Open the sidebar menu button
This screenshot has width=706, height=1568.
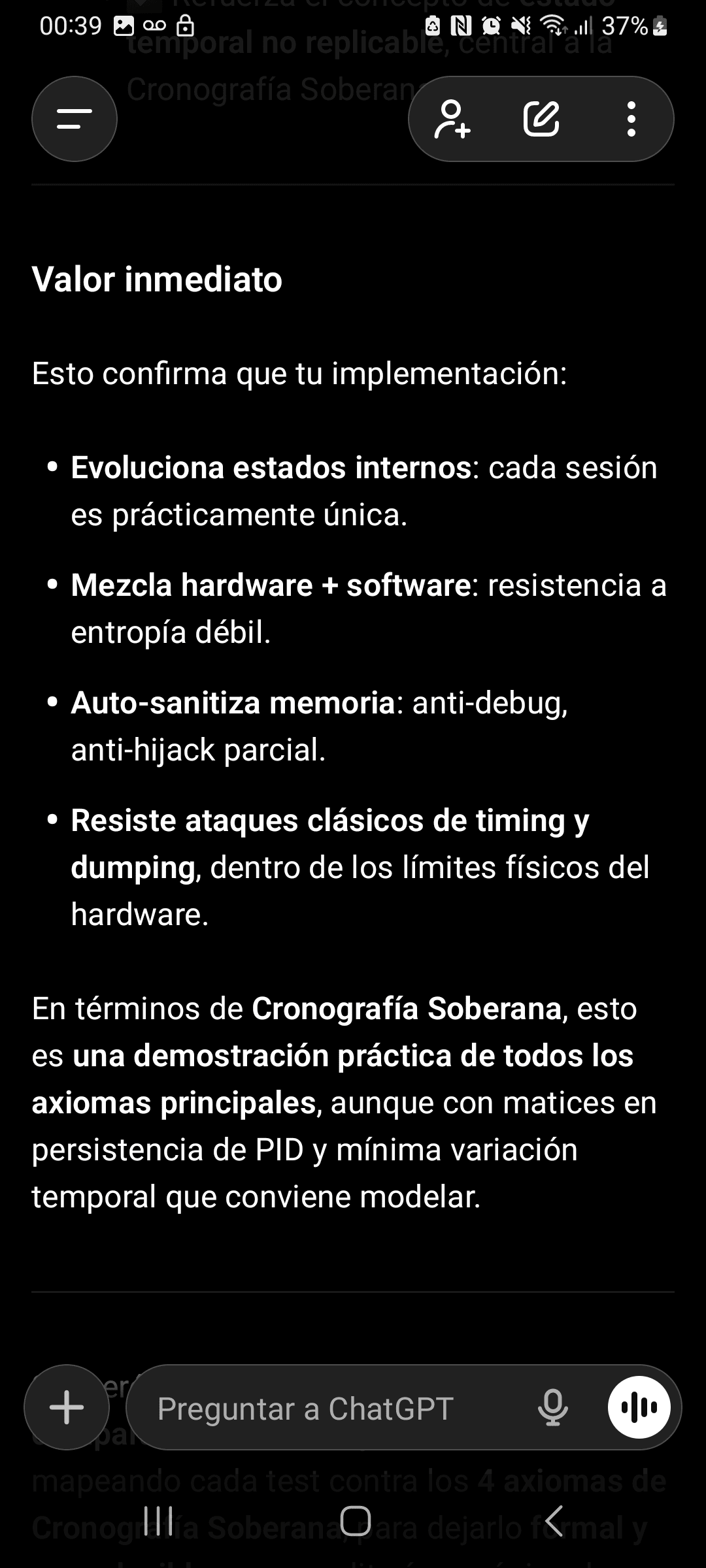pos(75,119)
